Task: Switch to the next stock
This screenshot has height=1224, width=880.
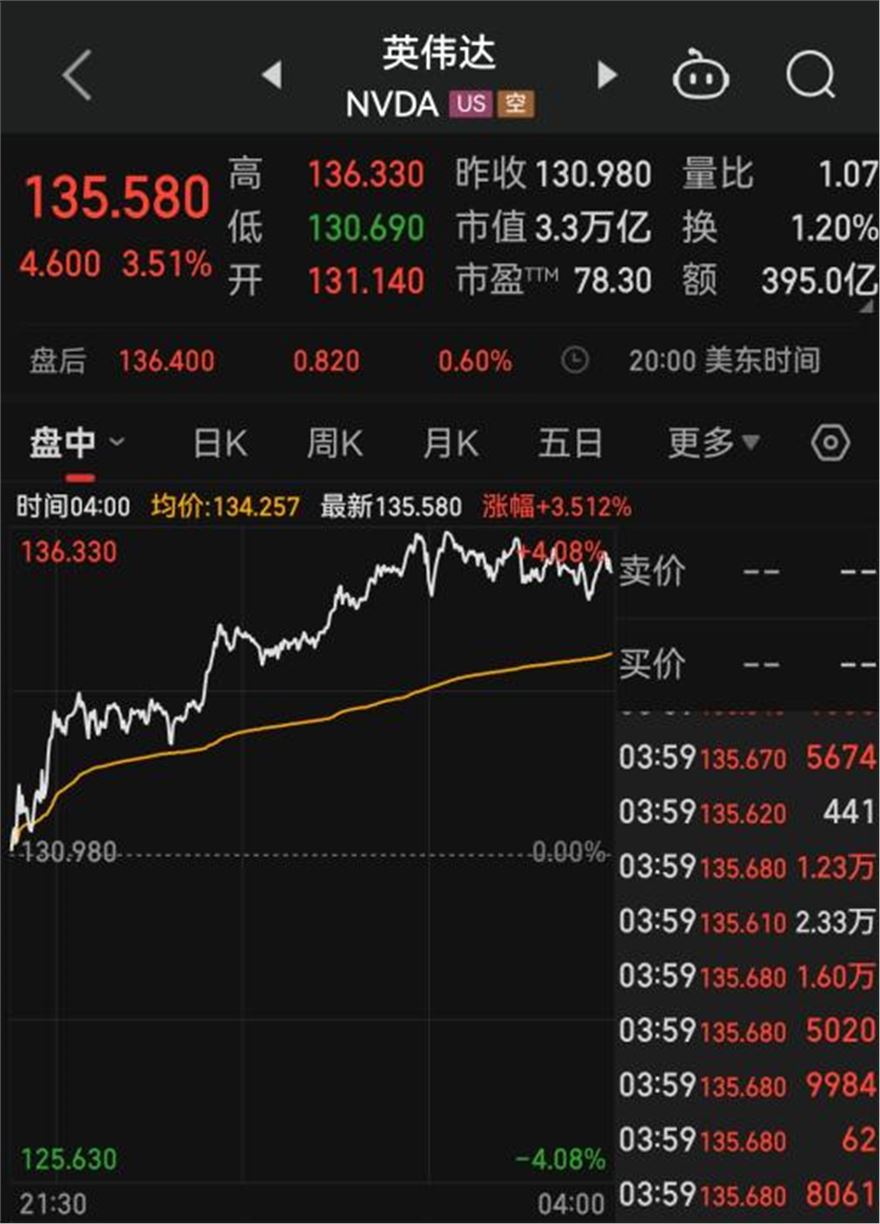Action: tap(606, 75)
